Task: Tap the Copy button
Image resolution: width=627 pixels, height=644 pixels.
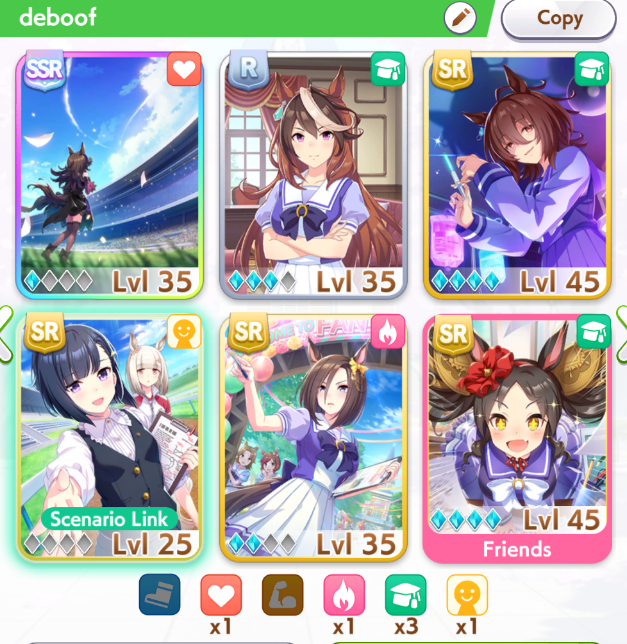Action: click(558, 19)
